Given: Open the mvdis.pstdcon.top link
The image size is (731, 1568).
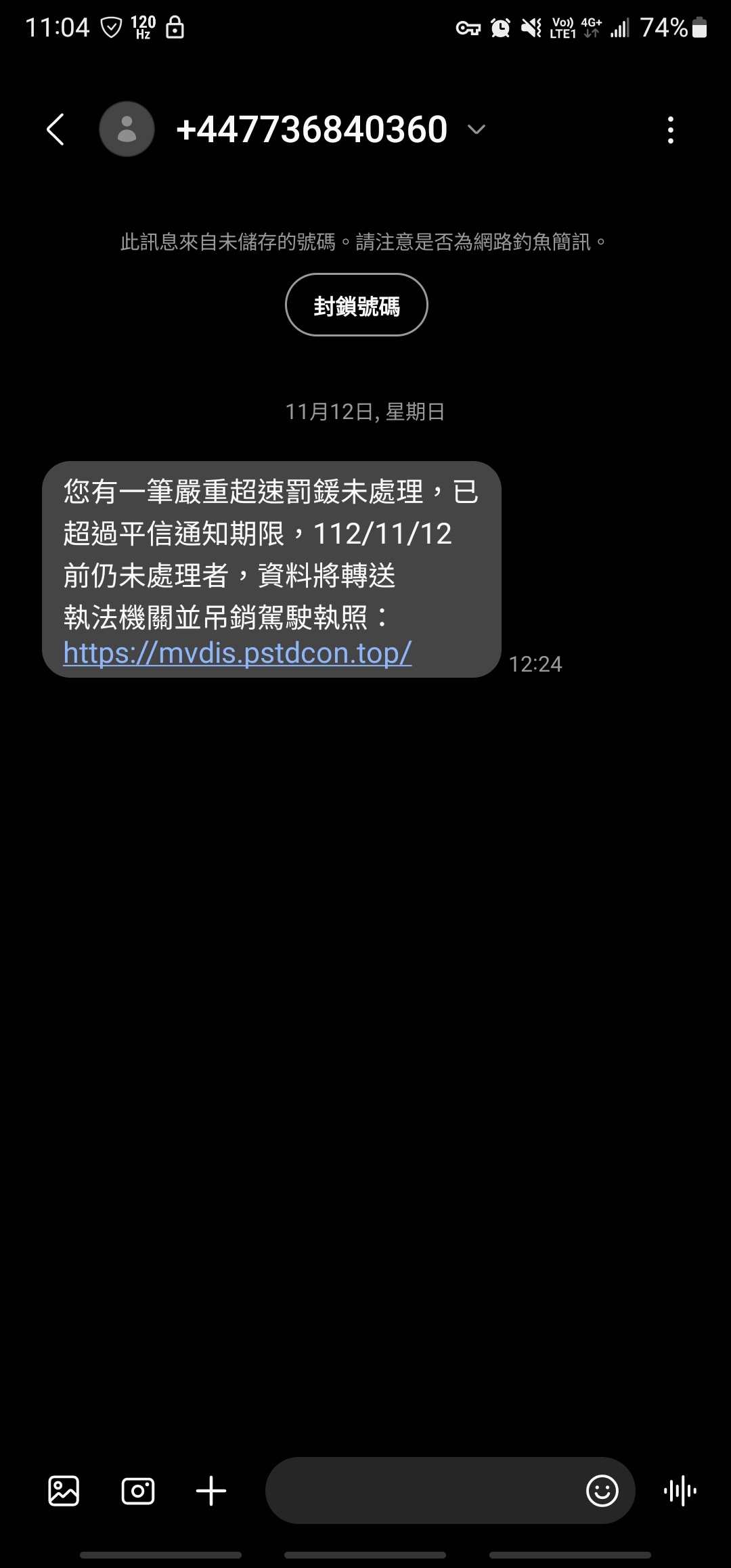Looking at the screenshot, I should pos(237,653).
